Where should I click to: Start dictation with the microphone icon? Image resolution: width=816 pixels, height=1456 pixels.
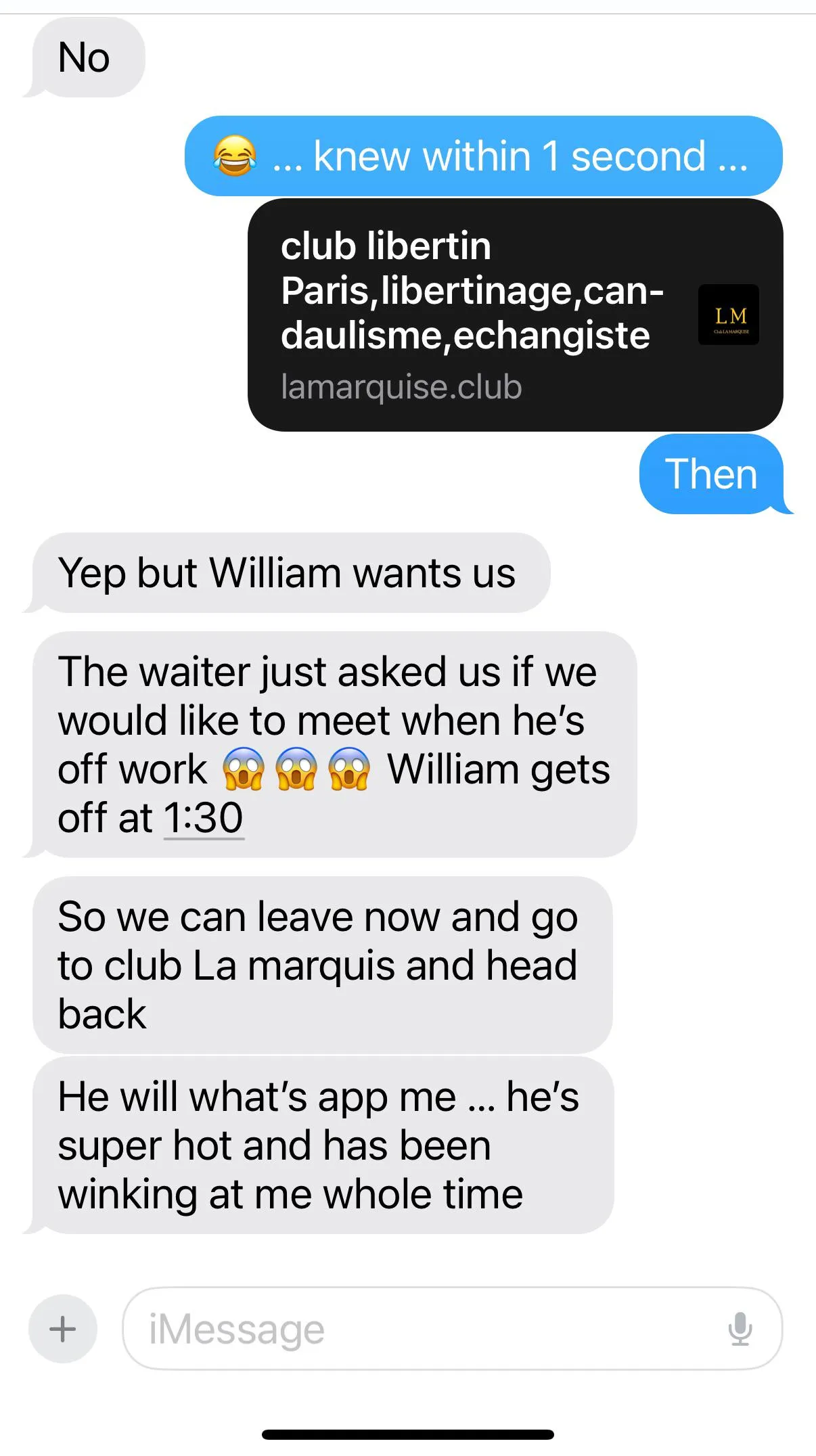point(740,1329)
